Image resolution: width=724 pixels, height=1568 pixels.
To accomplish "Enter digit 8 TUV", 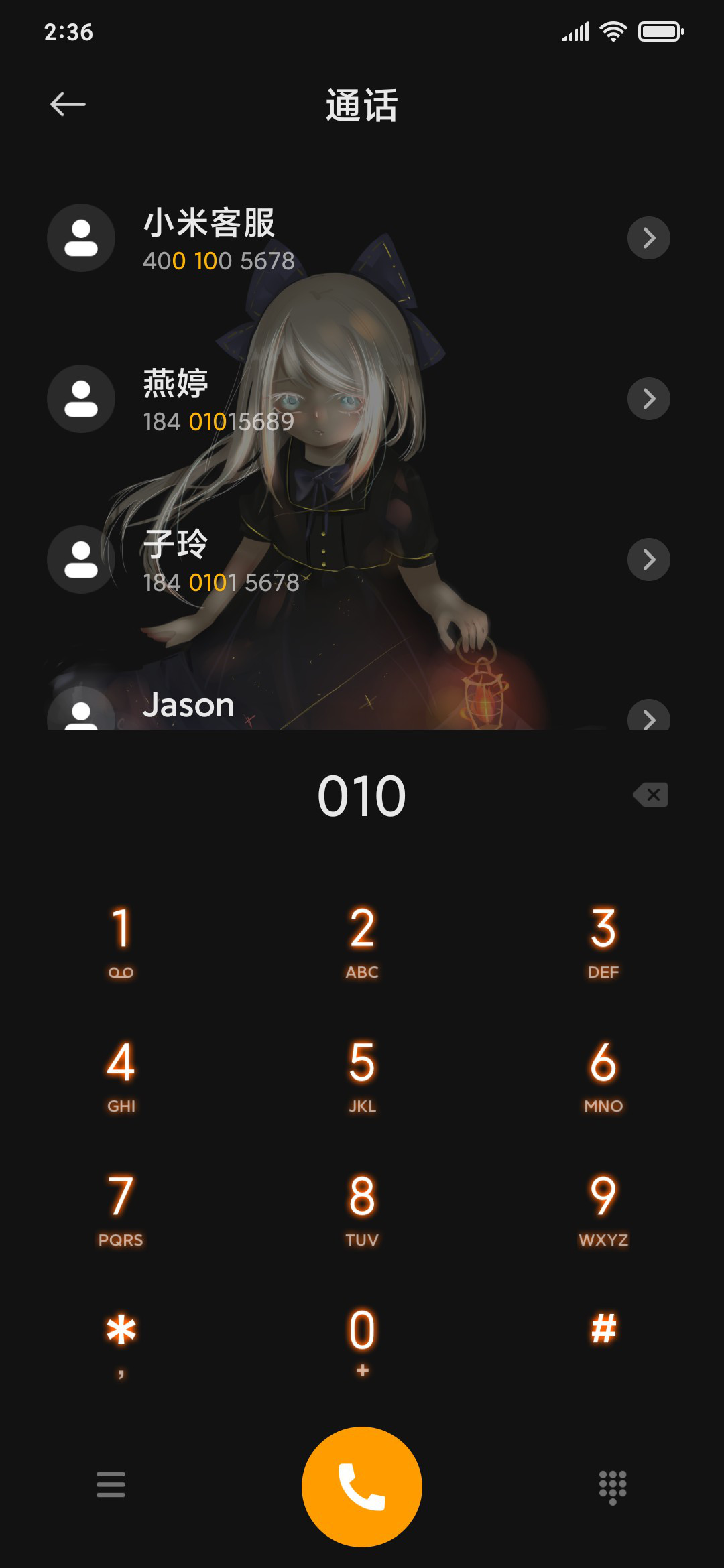I will 362,1210.
